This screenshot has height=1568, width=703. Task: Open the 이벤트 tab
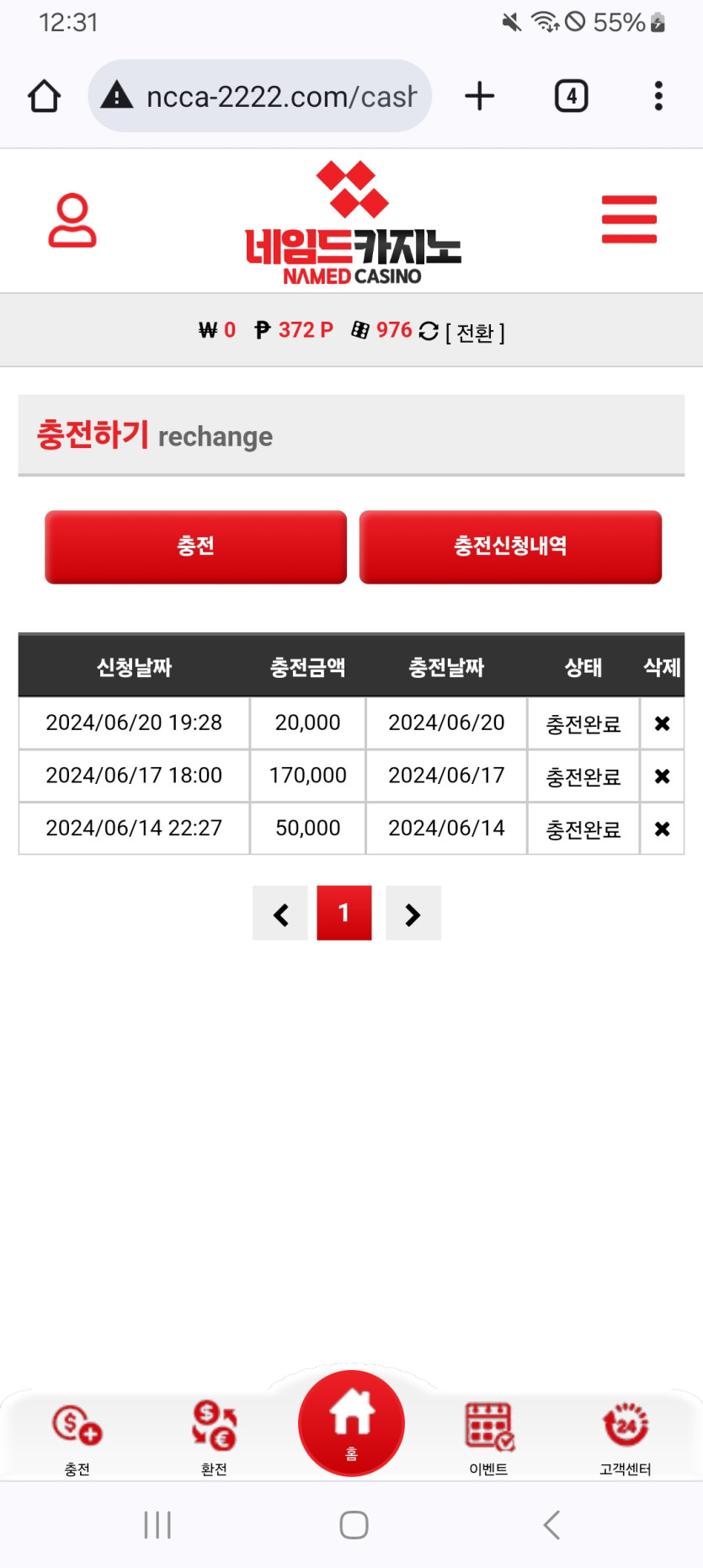(x=488, y=1437)
